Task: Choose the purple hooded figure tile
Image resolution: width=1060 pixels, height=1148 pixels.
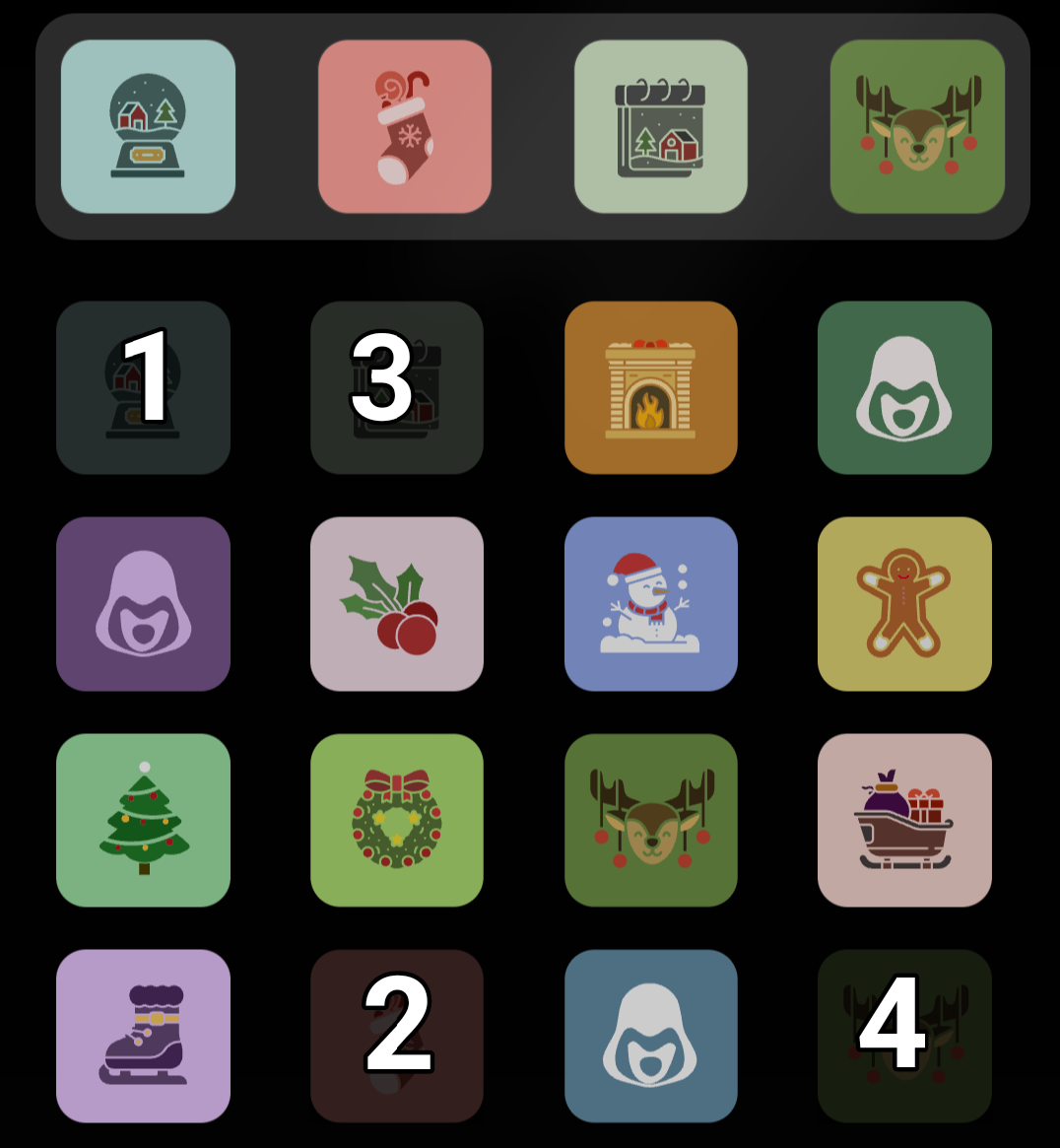Action: tap(144, 604)
